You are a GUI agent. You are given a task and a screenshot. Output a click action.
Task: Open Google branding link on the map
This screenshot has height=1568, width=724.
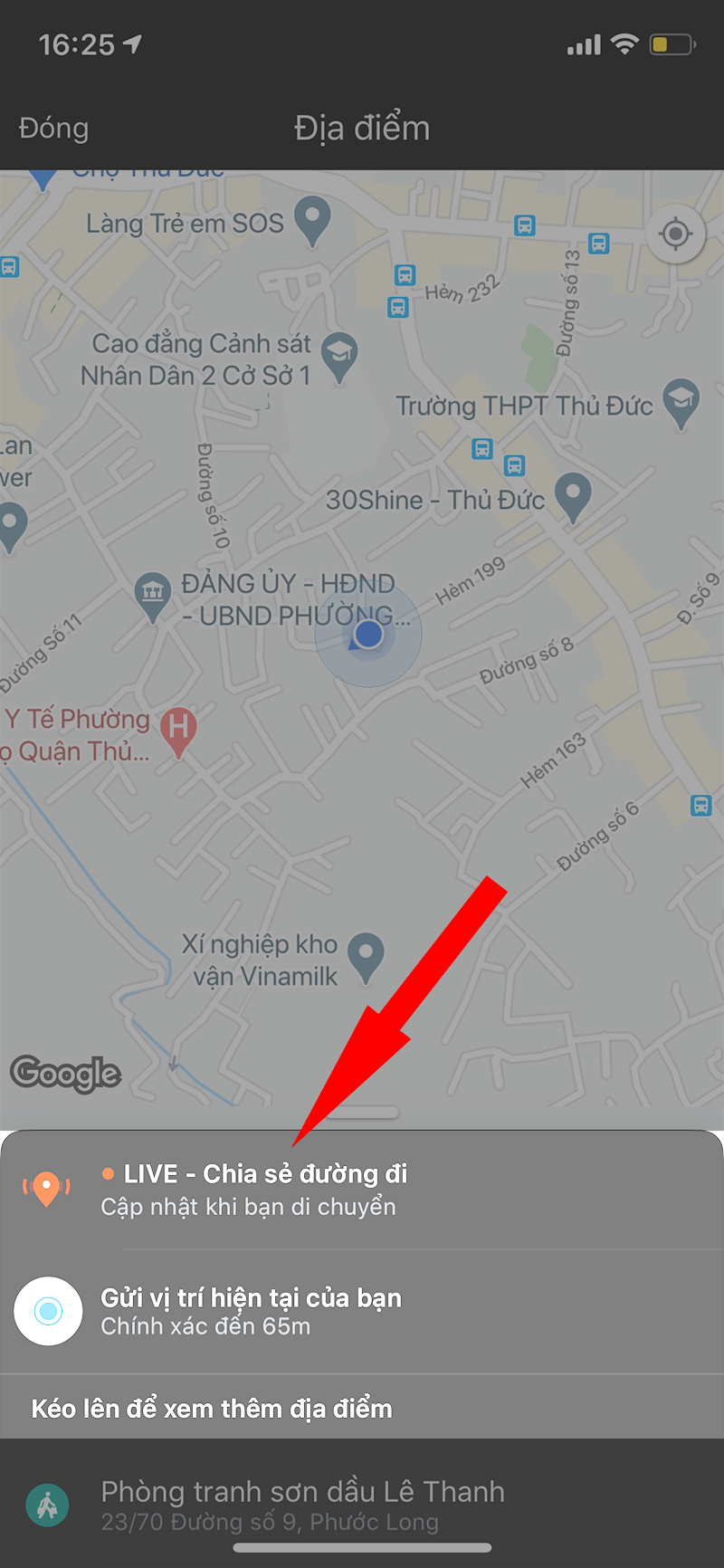point(64,1074)
